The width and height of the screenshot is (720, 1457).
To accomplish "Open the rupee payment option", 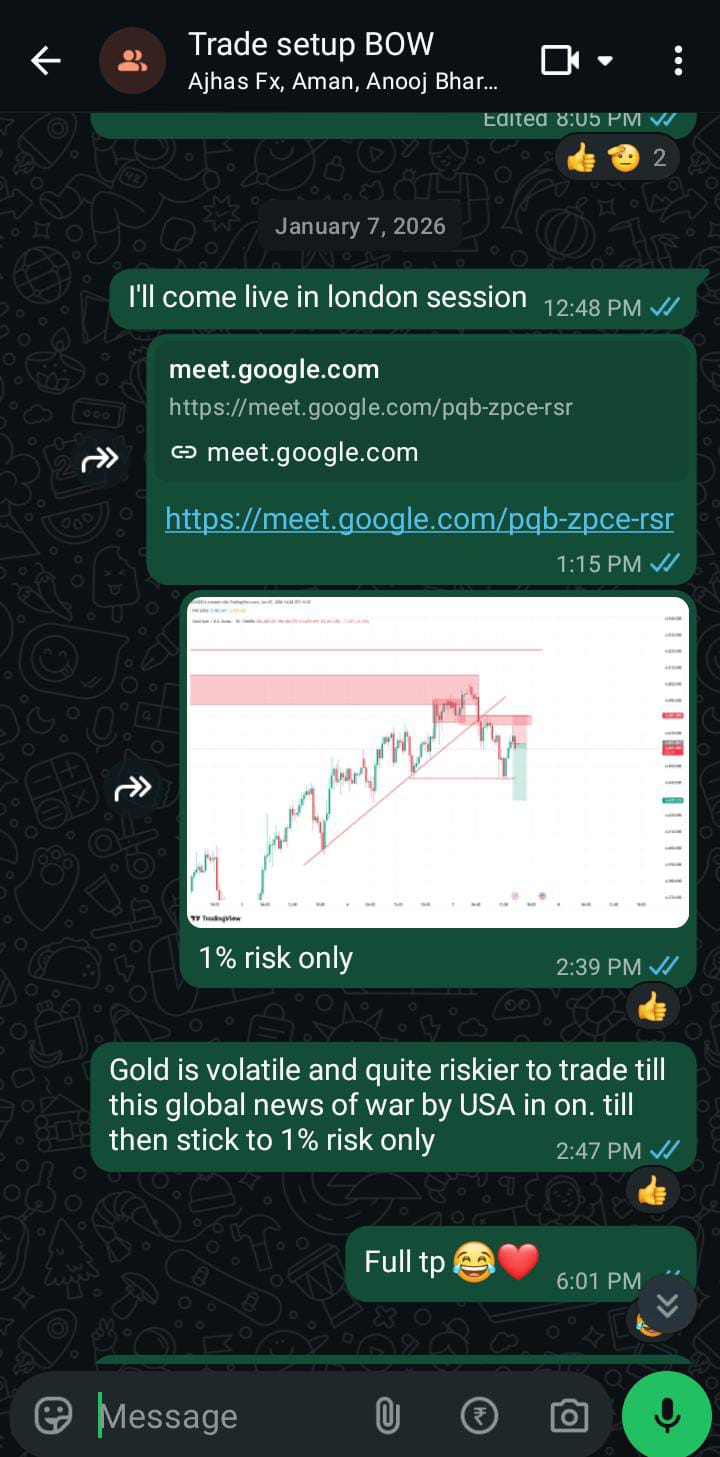I will click(x=480, y=1416).
